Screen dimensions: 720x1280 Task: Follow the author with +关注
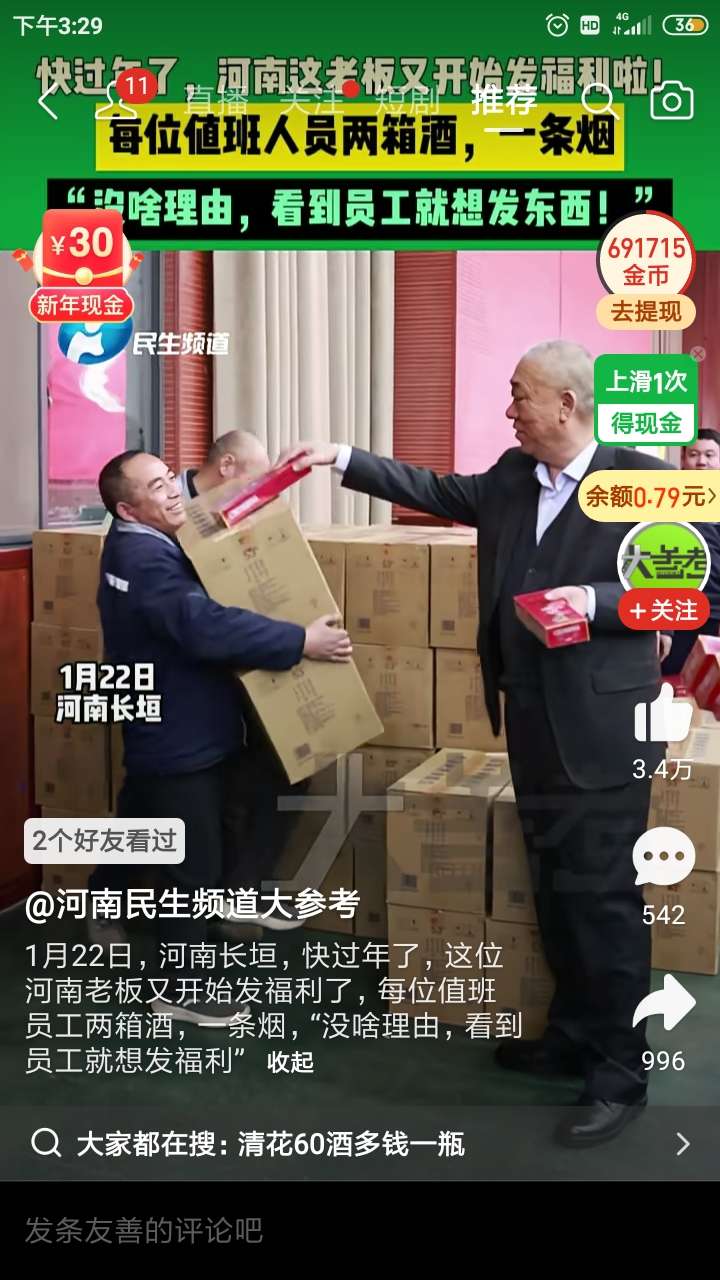point(663,610)
